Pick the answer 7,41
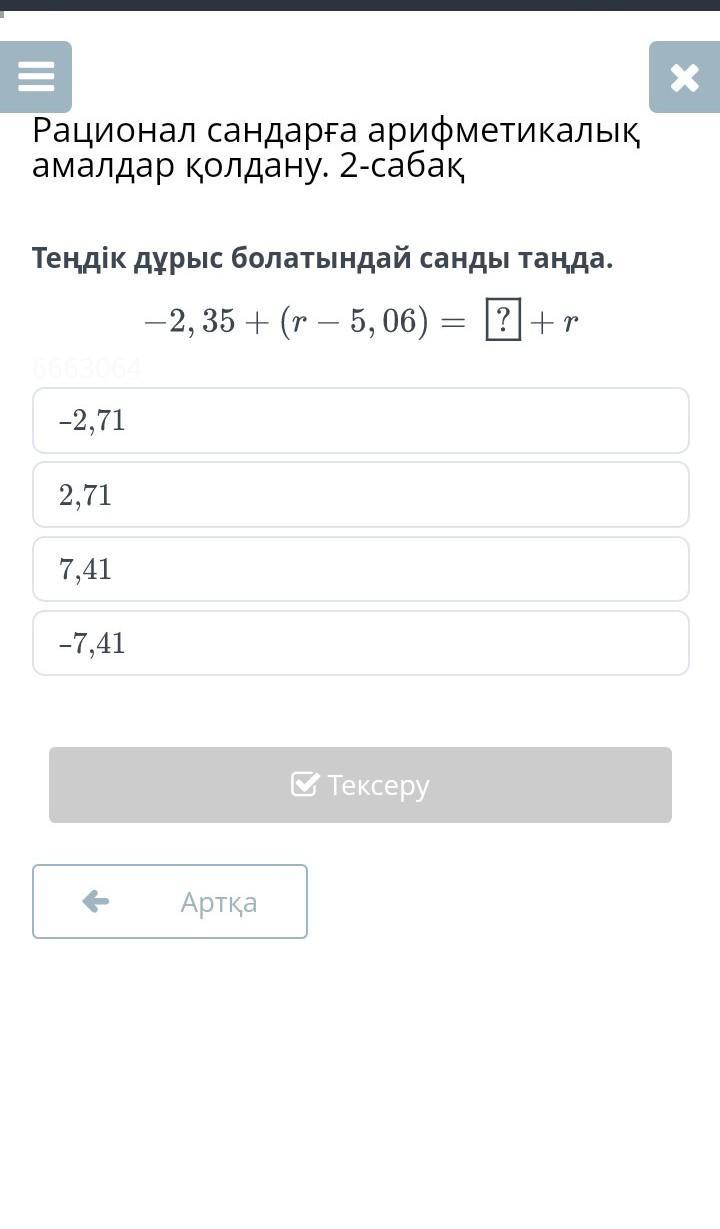 pos(360,569)
